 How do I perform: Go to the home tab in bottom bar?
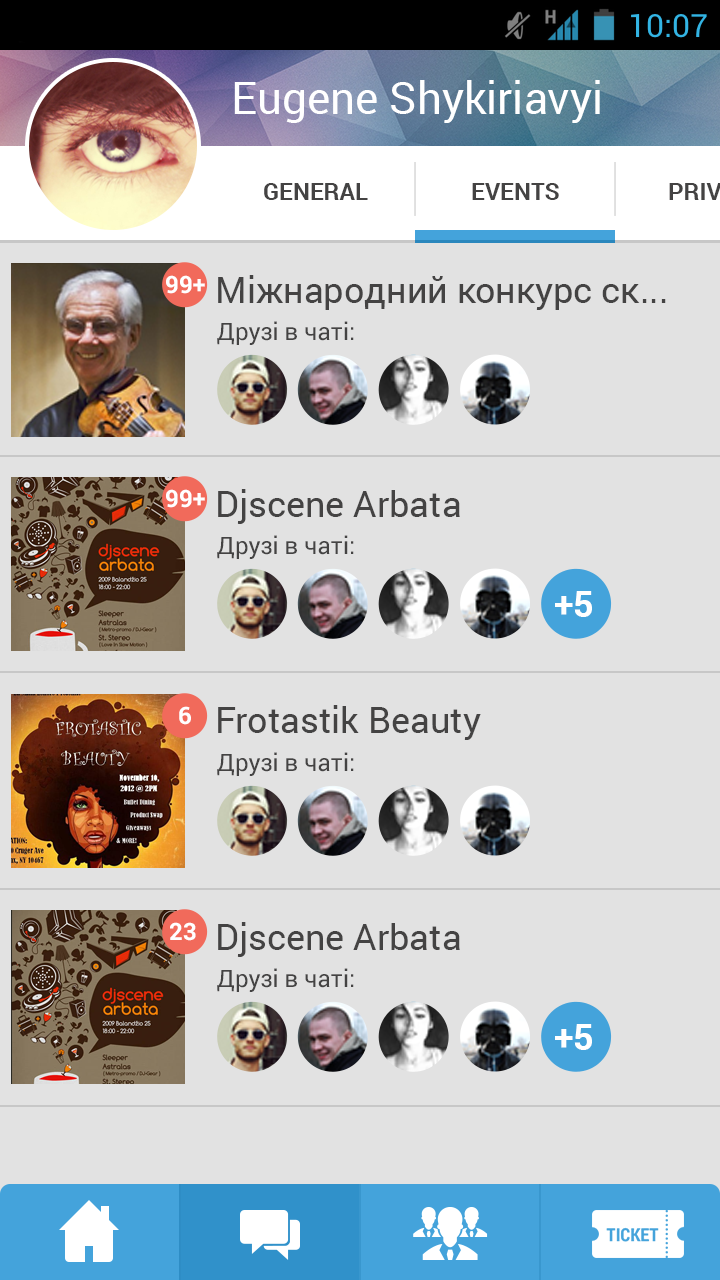click(90, 1233)
